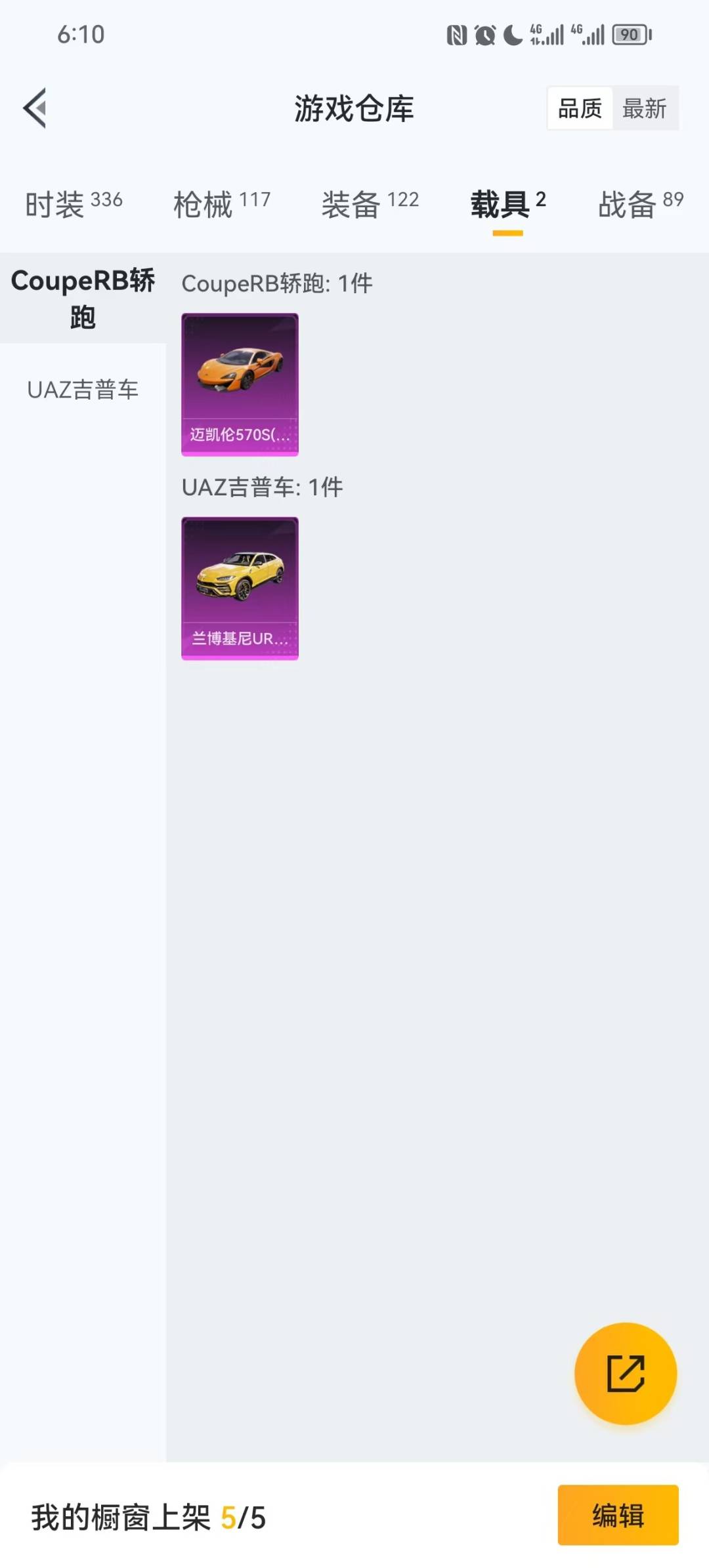709x1568 pixels.
Task: Switch sorting to 最新
Action: click(646, 108)
